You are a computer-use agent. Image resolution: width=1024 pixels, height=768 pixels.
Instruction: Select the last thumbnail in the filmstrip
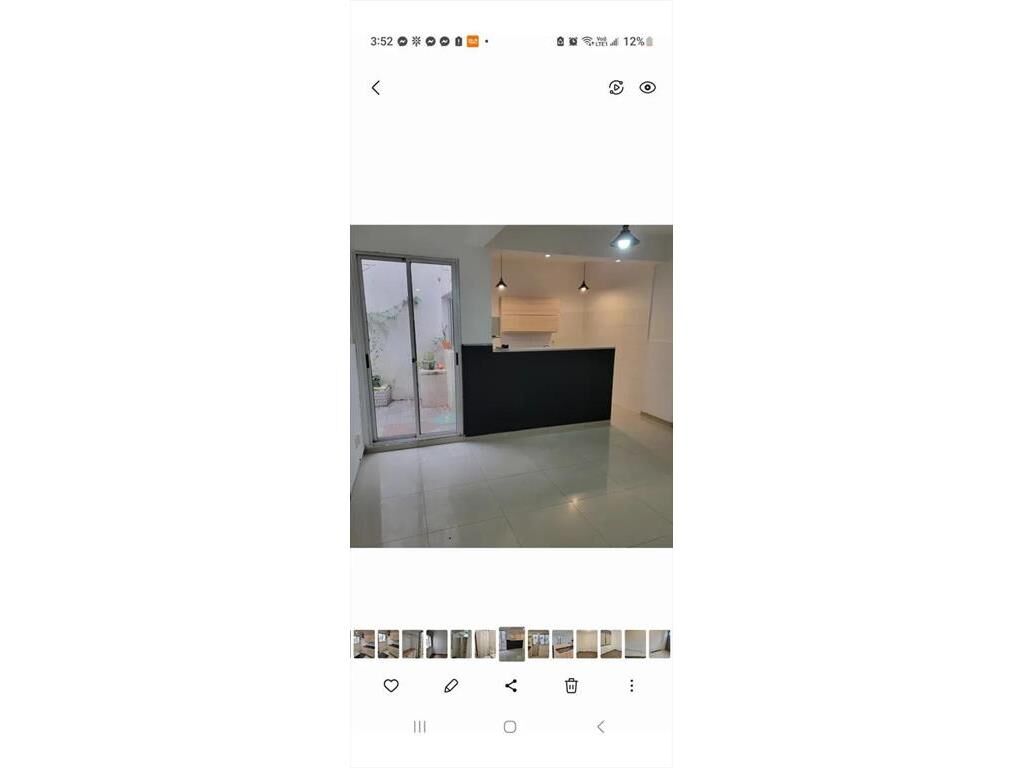(x=660, y=644)
